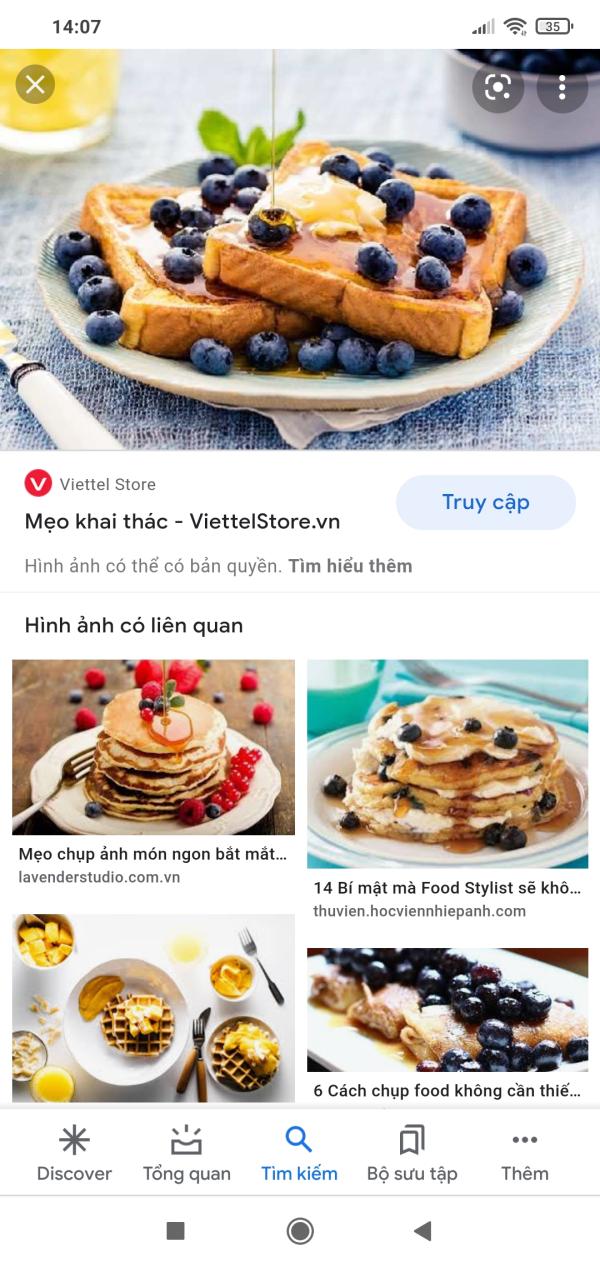Open the Tìm hiểu thêm link
Viewport: 600px width, 1267px height.
(350, 566)
